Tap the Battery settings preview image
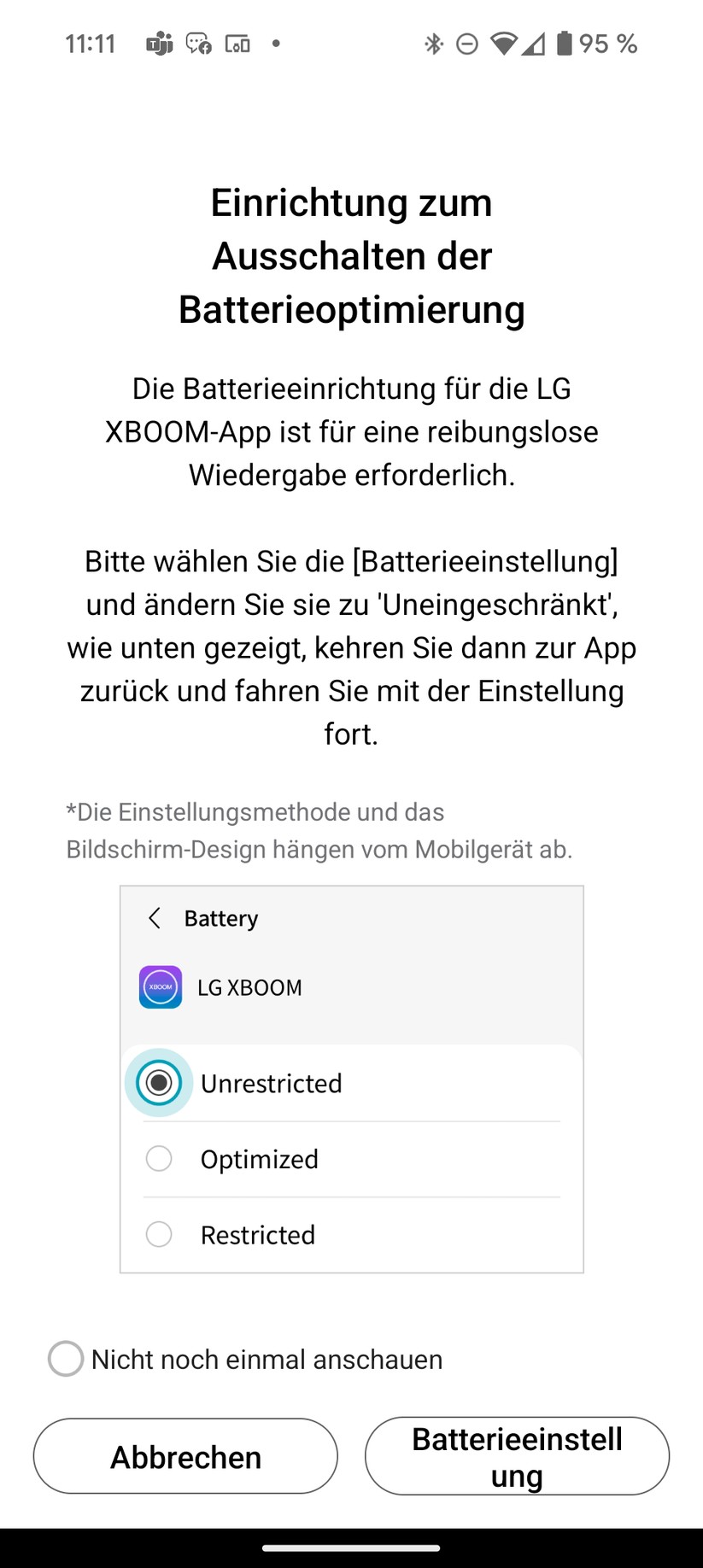Viewport: 703px width, 1568px height. tap(351, 1080)
